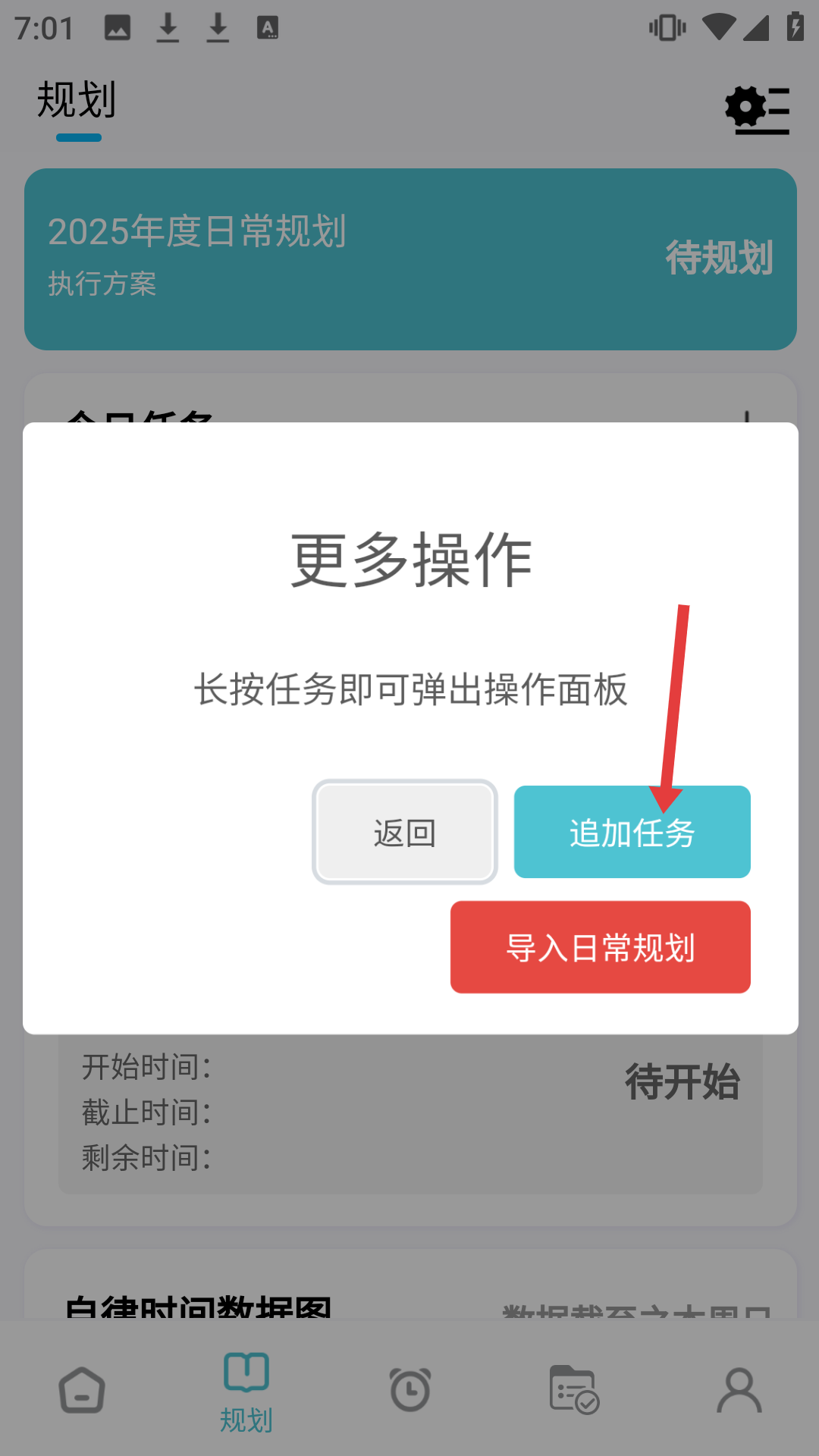Select 追加任务 to add a task
The width and height of the screenshot is (819, 1456).
pos(632,833)
